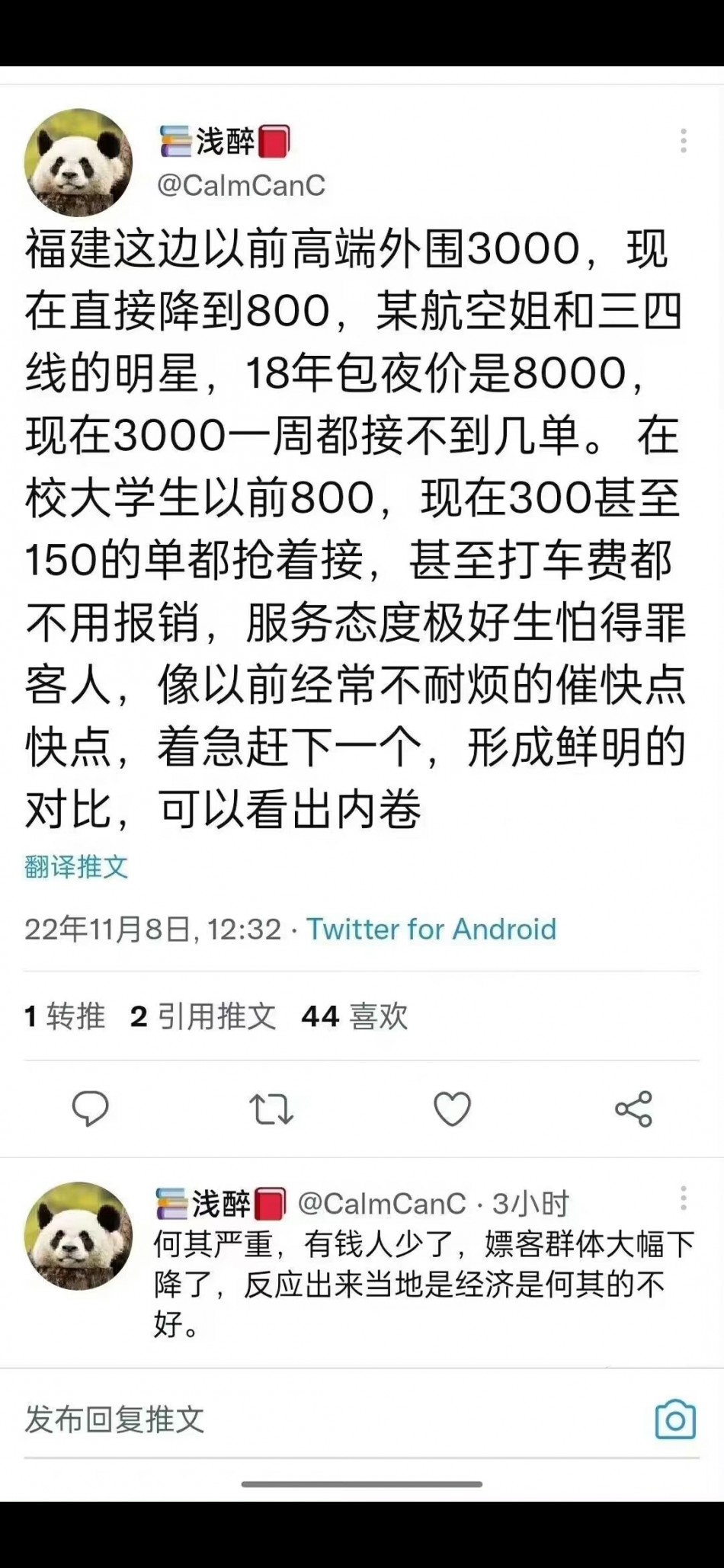Open the panda avatar of the main tweet

[x=78, y=162]
